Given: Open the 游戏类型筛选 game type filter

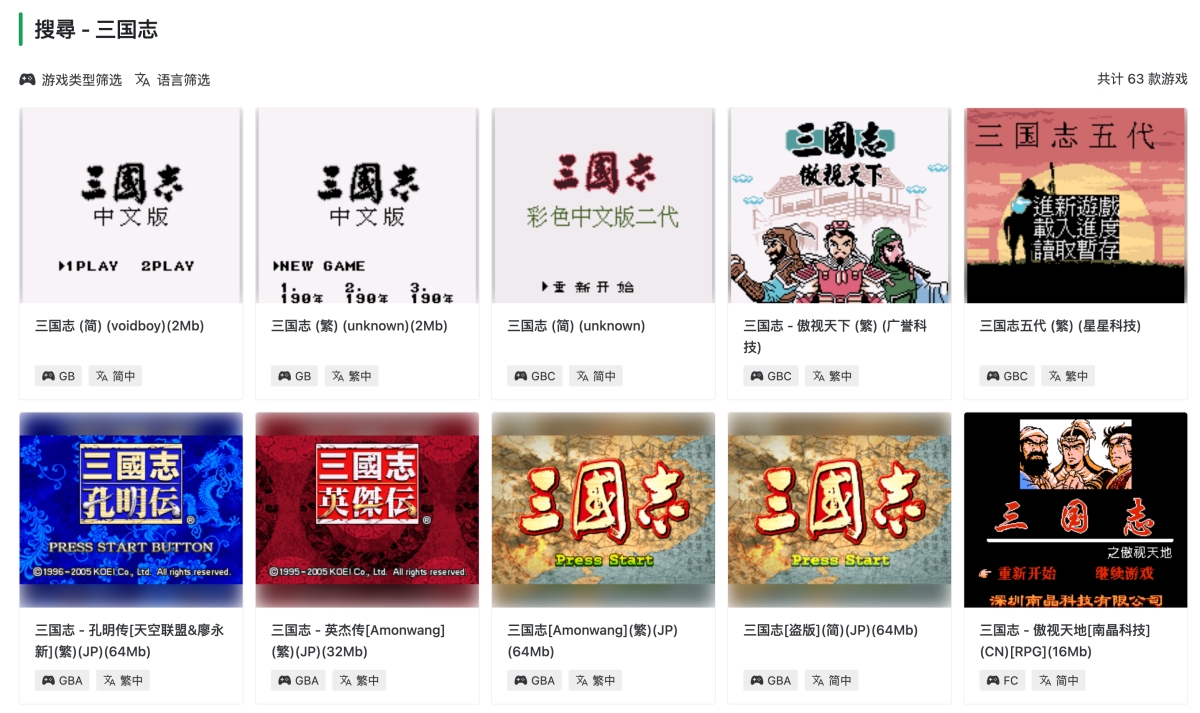Looking at the screenshot, I should tap(71, 80).
